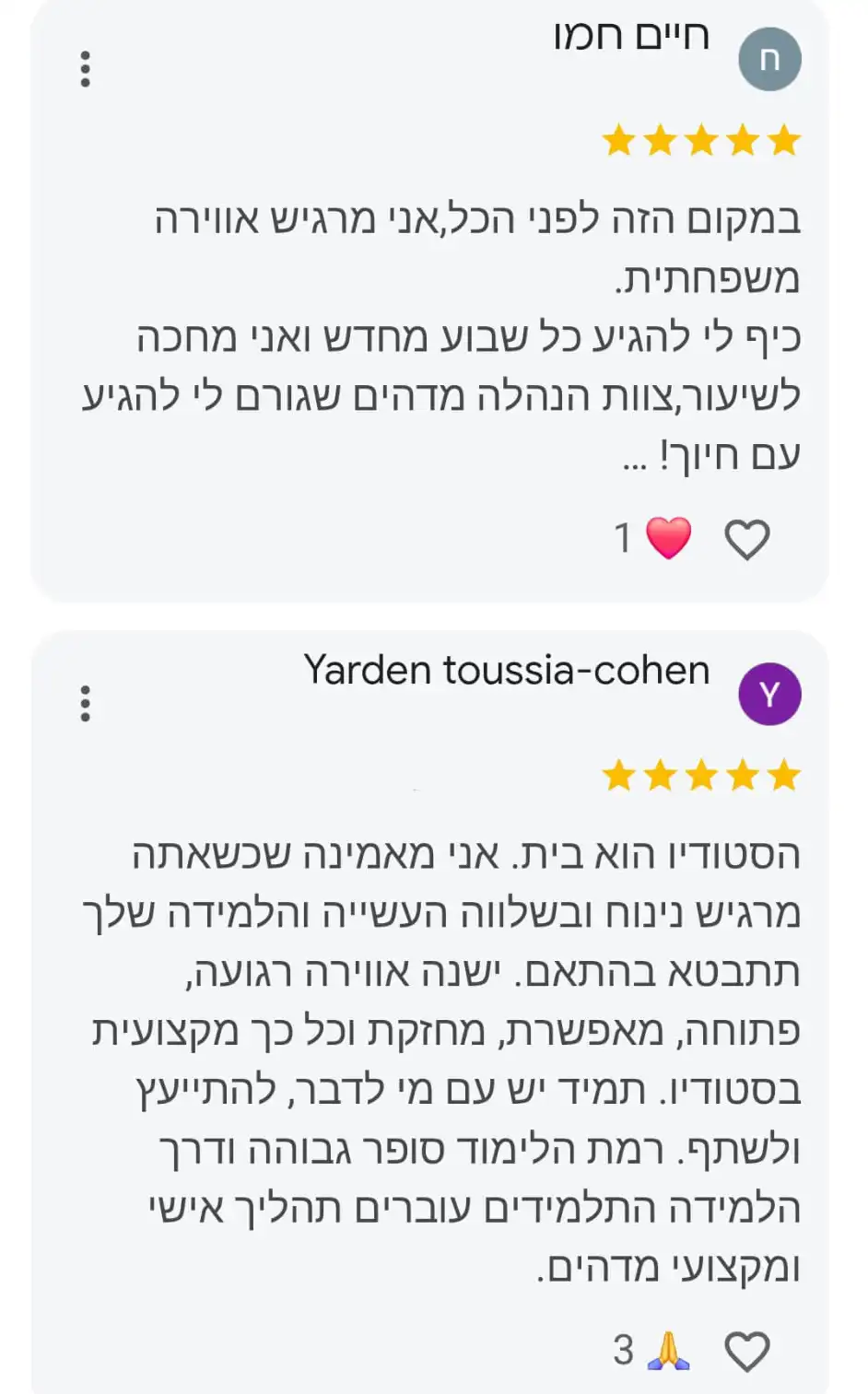Like the review by חיים חמו

click(x=746, y=539)
